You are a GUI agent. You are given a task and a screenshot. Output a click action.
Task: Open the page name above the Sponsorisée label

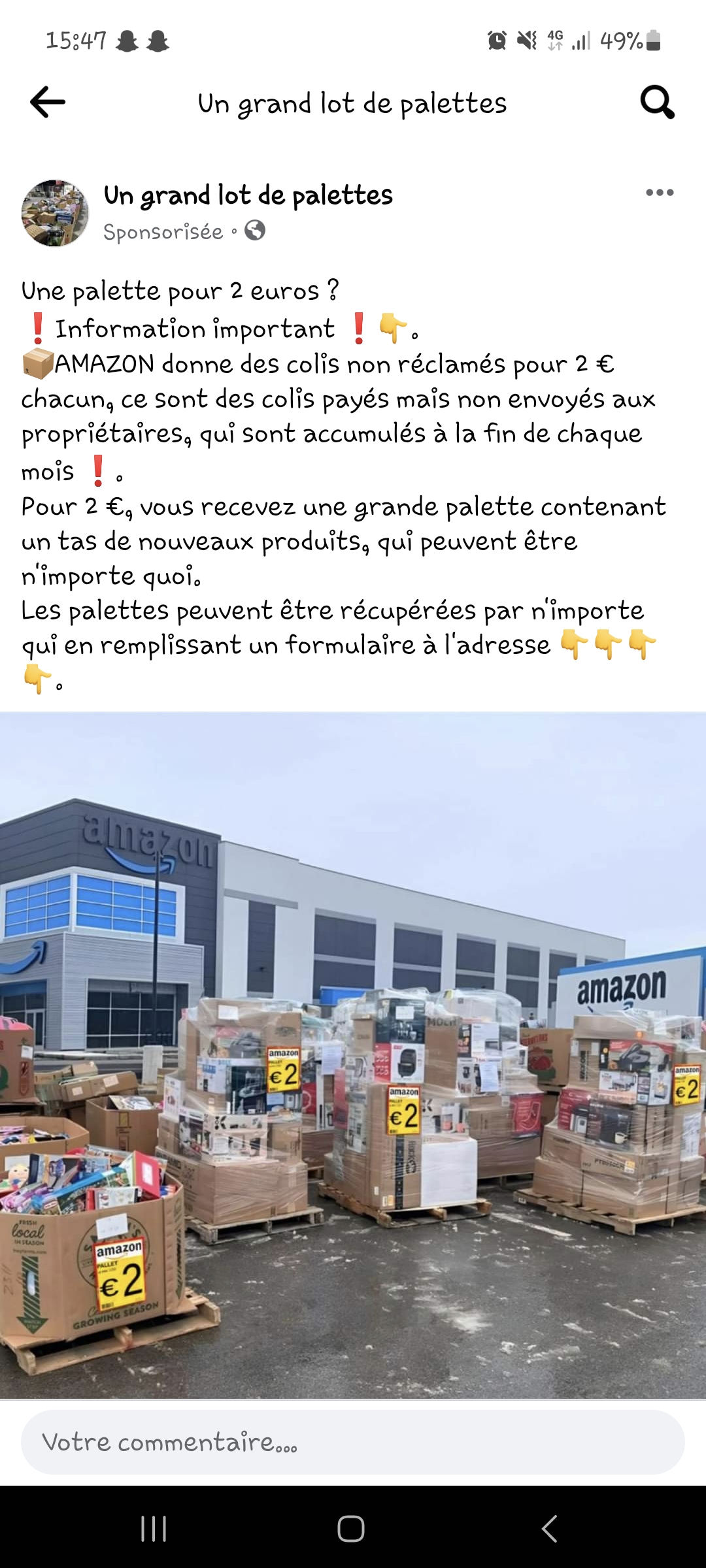pos(248,195)
